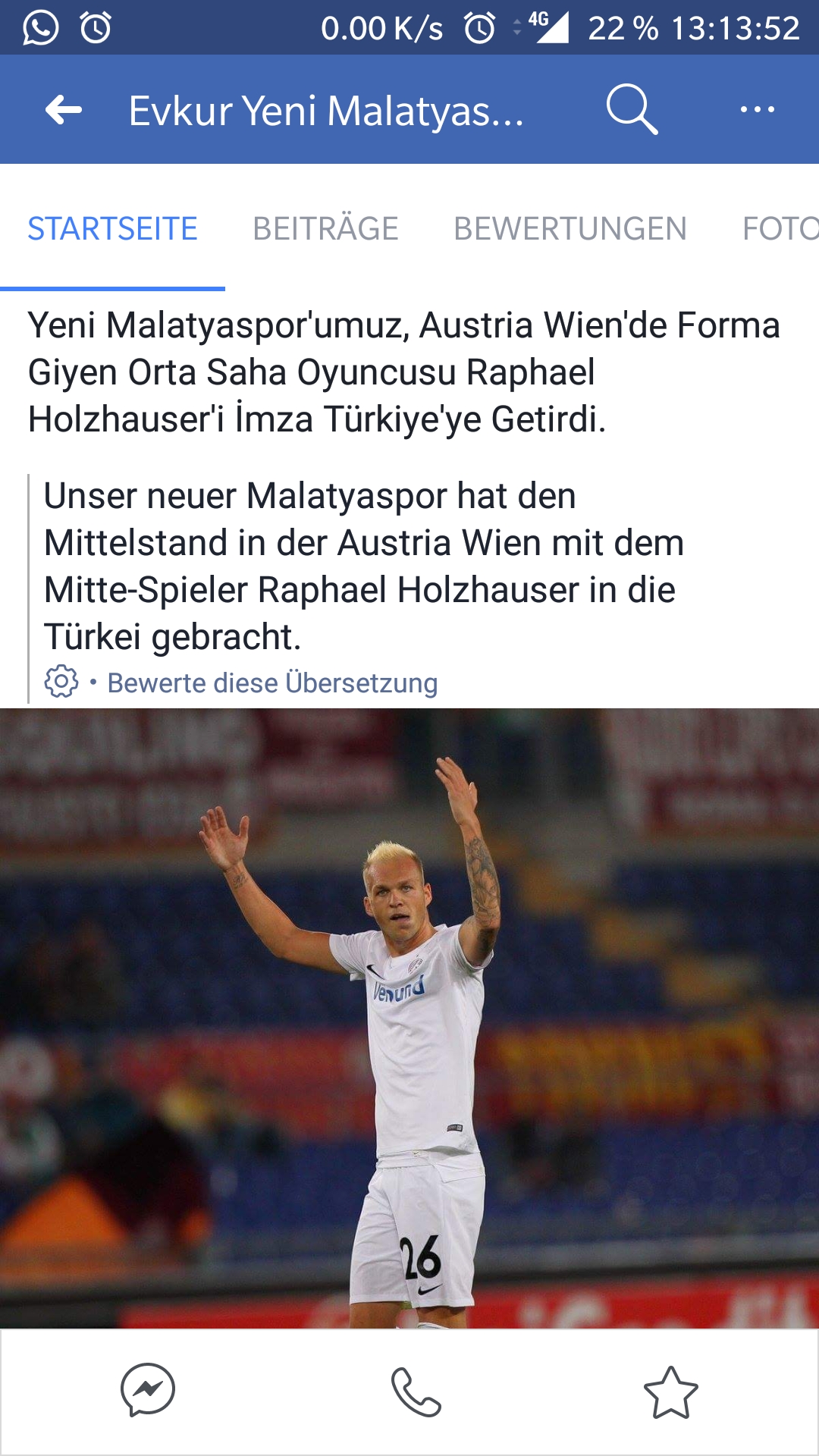Tap 'Bewerte diese Übersetzung' link
Image resolution: width=819 pixels, height=1456 pixels.
pyautogui.click(x=272, y=683)
